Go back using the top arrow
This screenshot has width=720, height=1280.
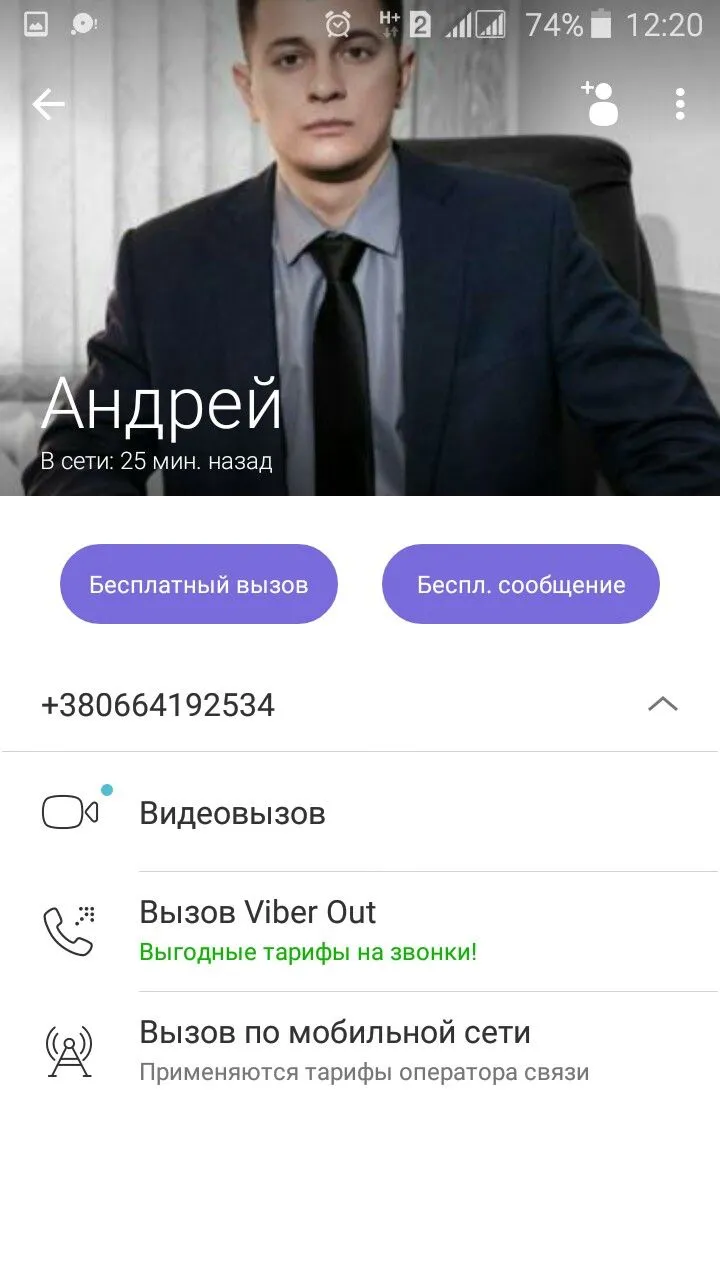point(48,104)
